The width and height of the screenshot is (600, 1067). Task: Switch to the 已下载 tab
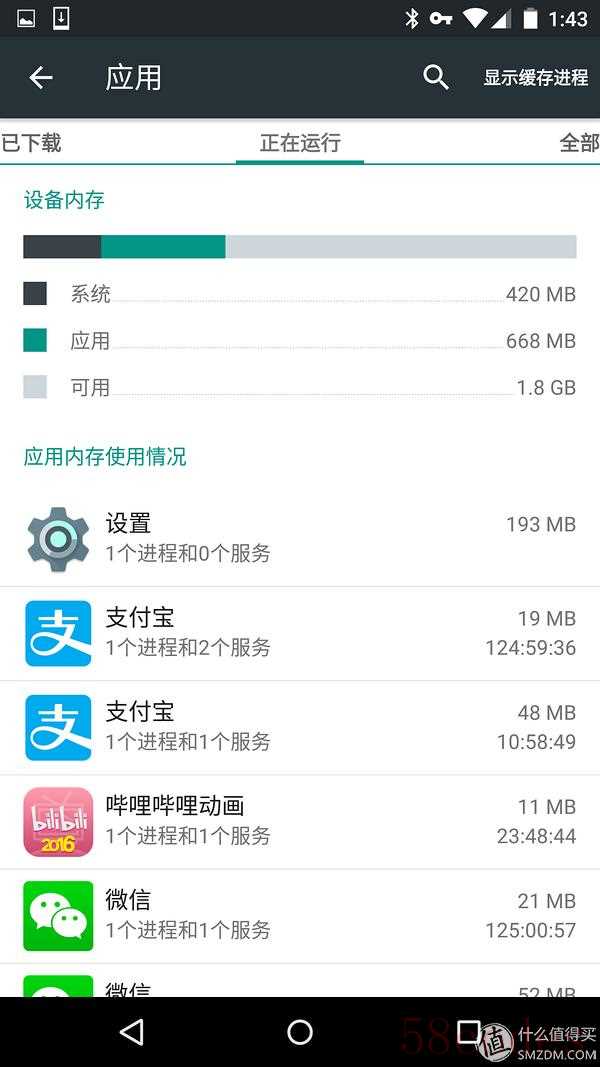click(x=32, y=143)
